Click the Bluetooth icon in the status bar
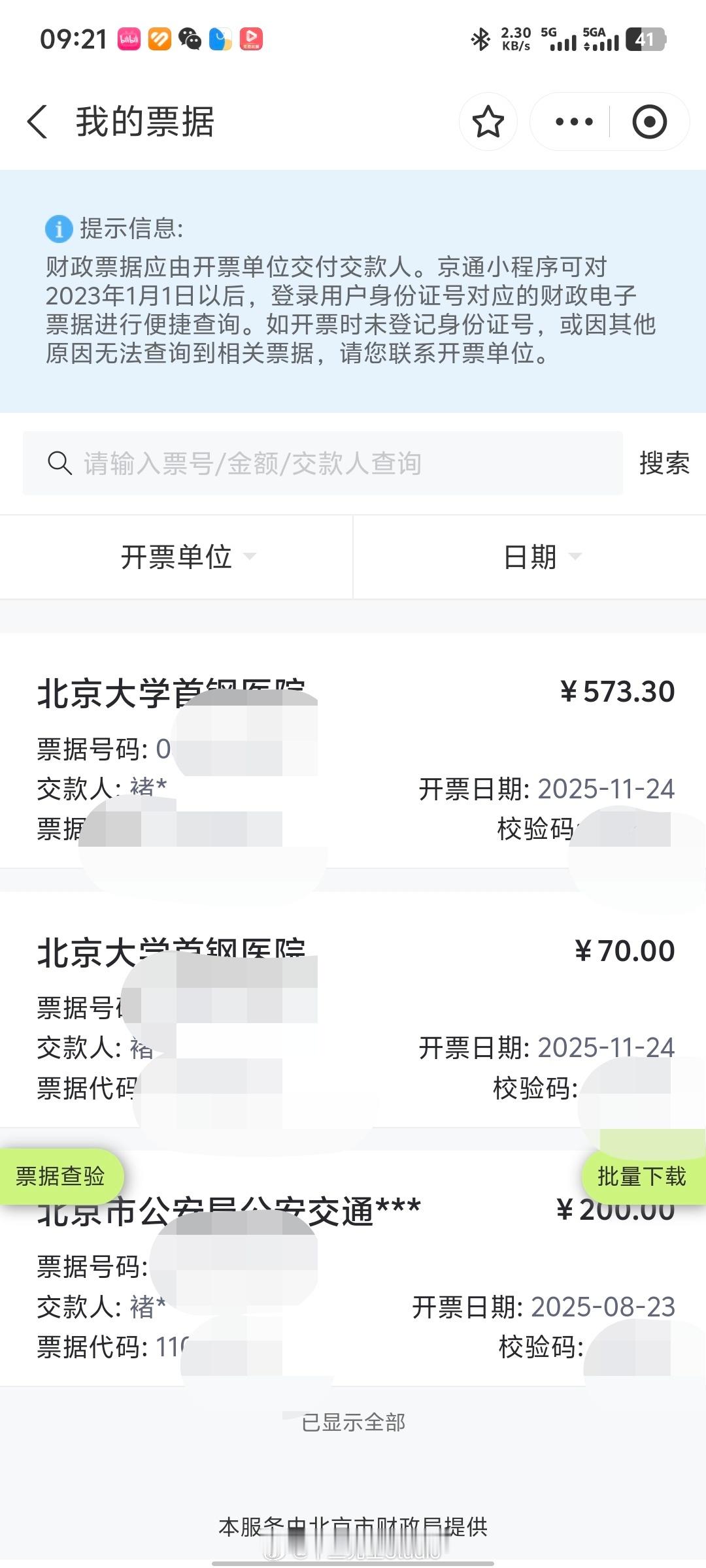Viewport: 706px width, 1568px height. tap(480, 39)
